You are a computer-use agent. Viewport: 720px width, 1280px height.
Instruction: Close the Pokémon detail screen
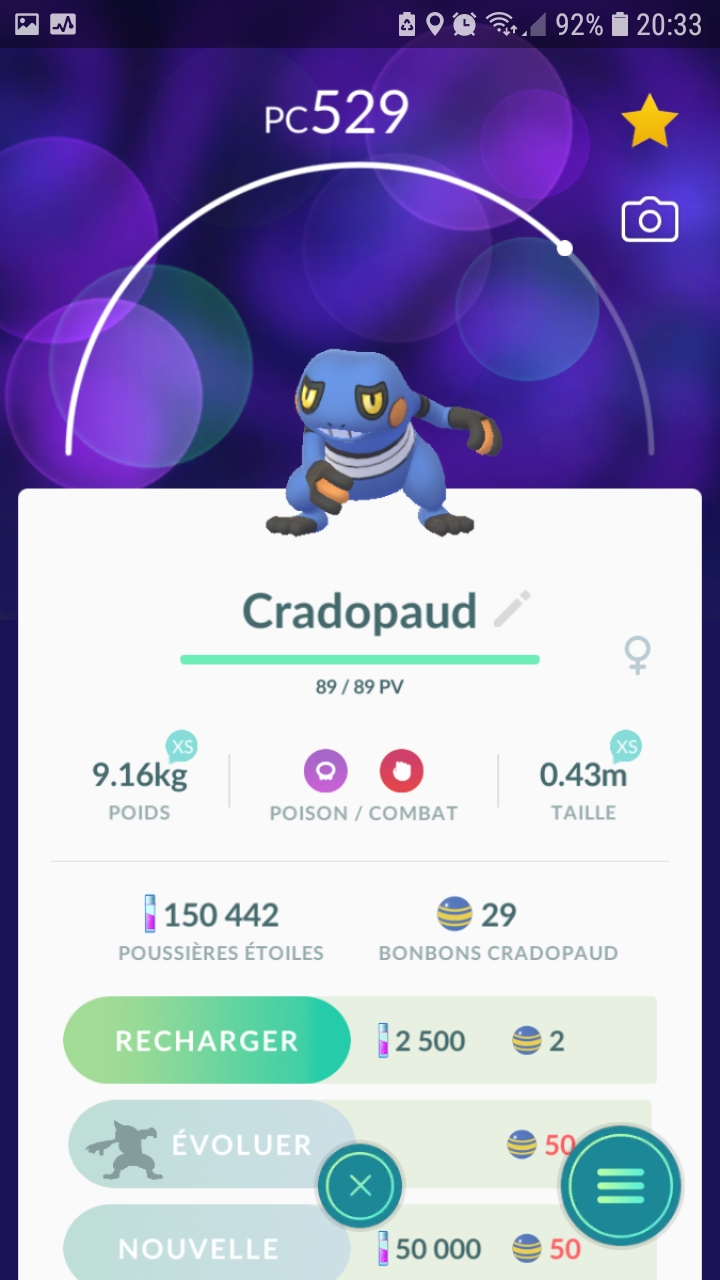pyautogui.click(x=360, y=1186)
